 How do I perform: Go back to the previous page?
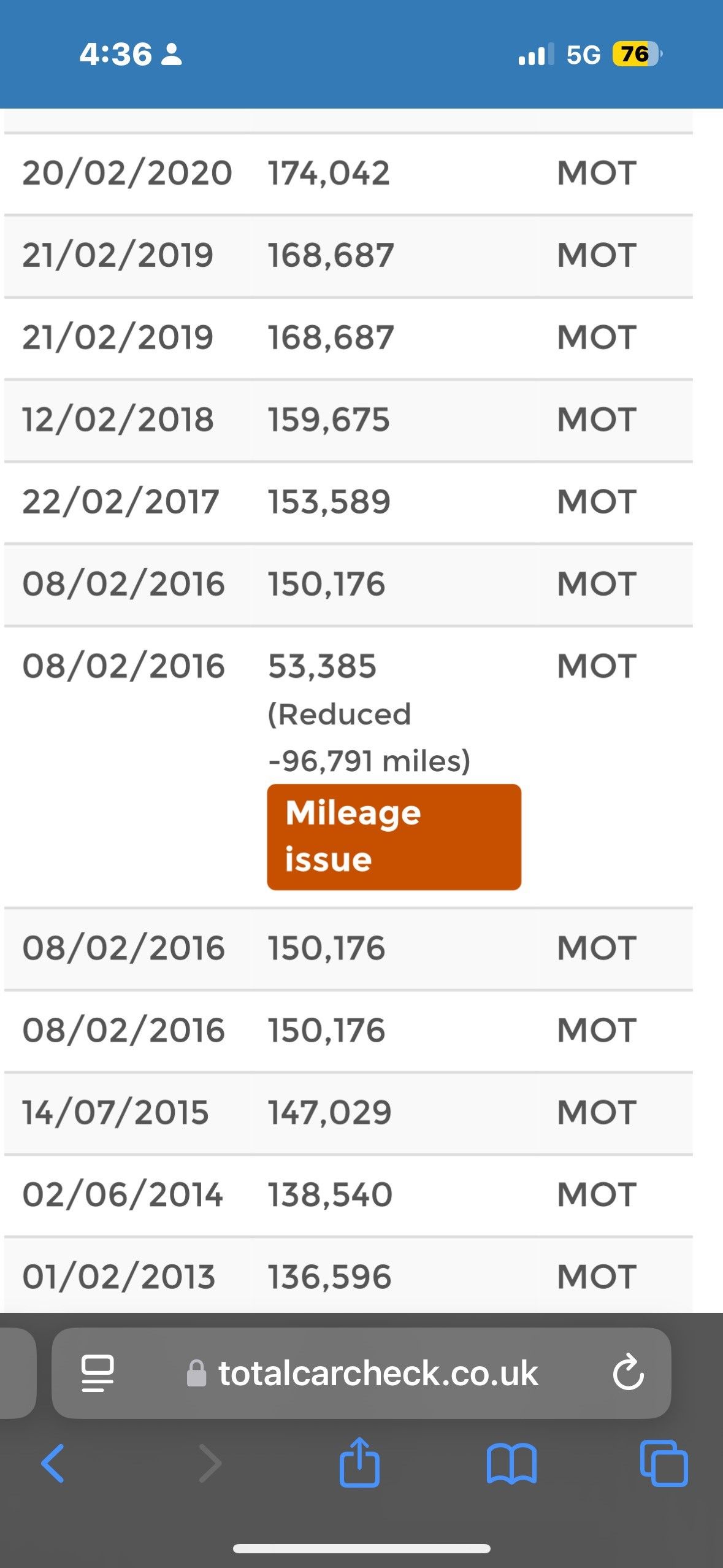click(53, 1463)
